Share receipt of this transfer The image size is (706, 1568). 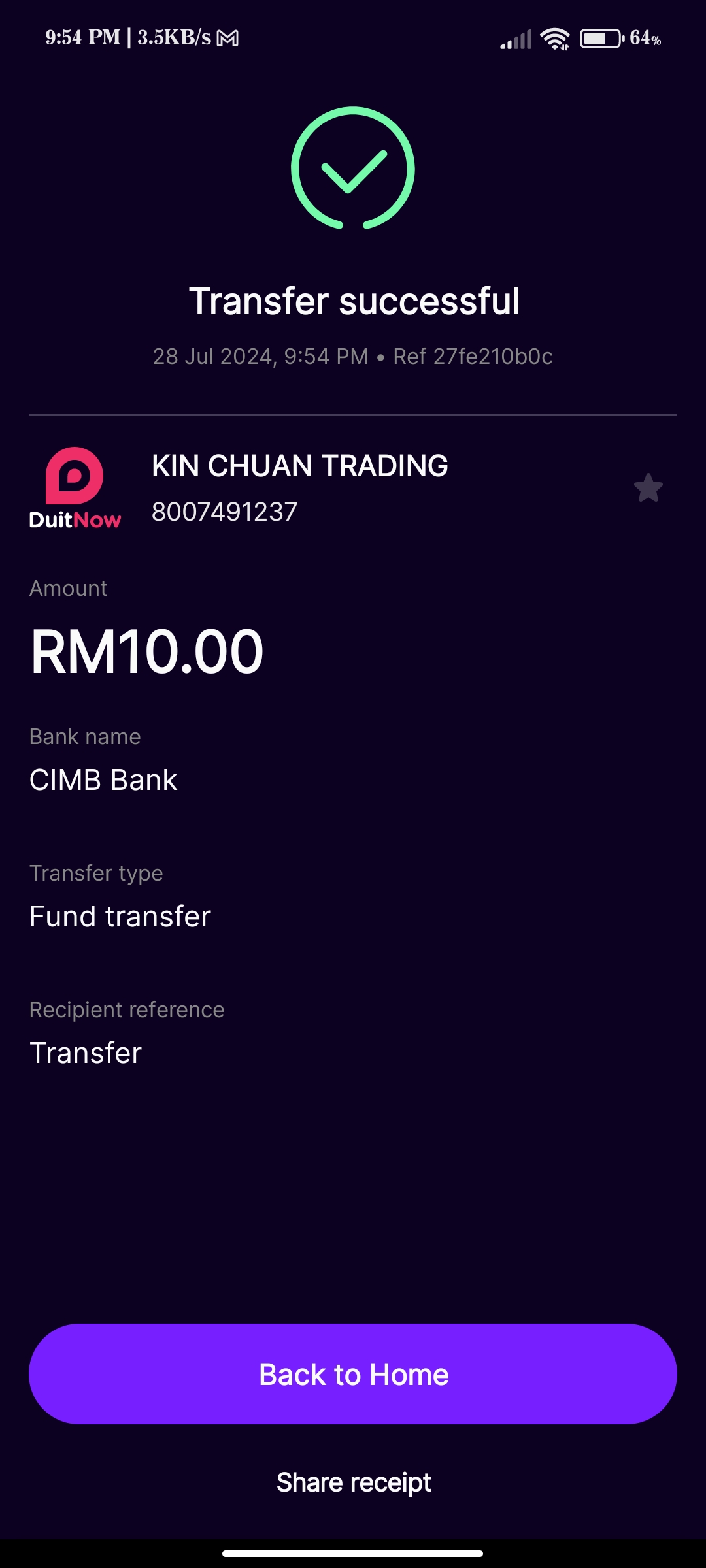pyautogui.click(x=353, y=1482)
